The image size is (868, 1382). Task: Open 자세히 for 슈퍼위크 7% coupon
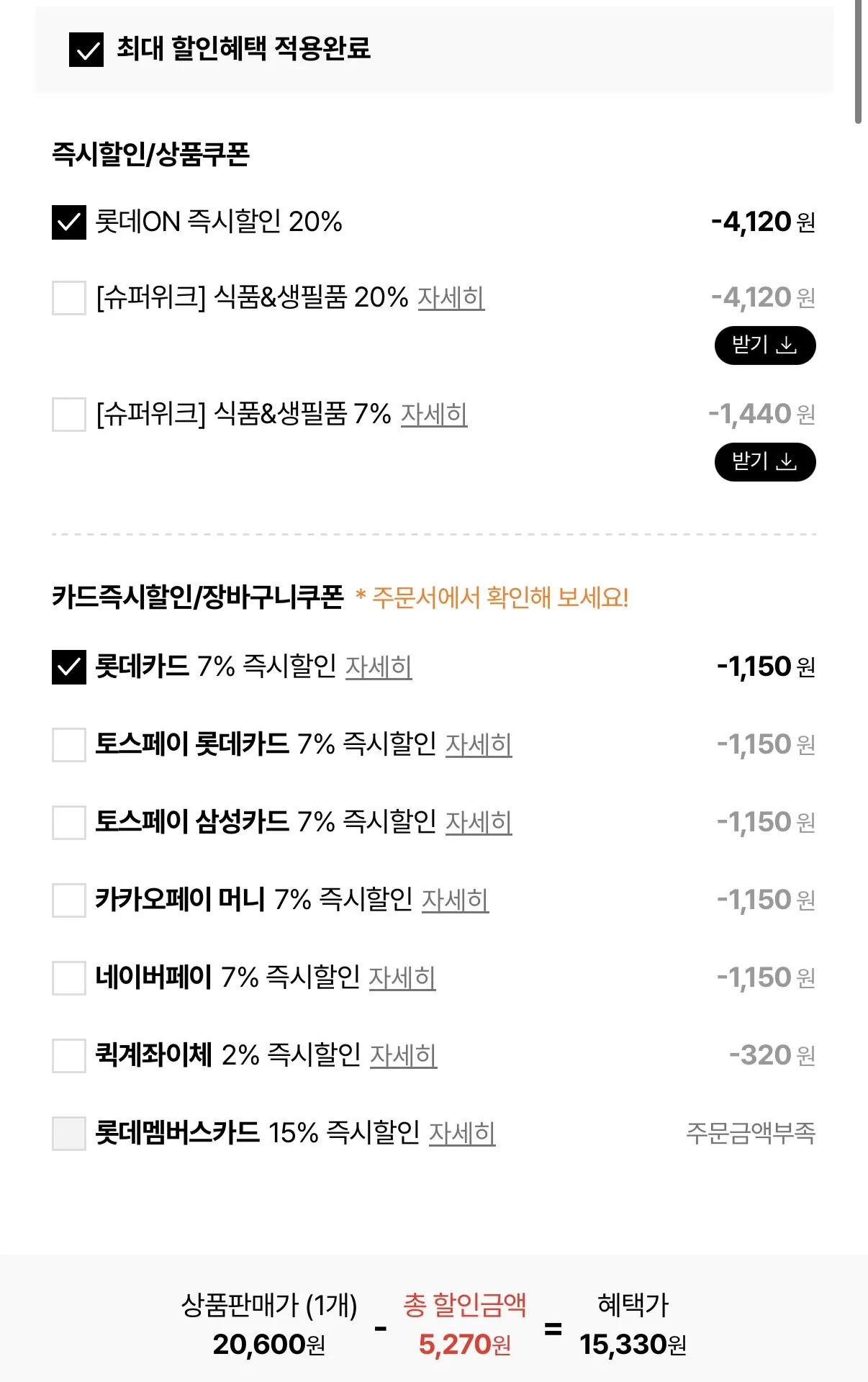pos(433,414)
